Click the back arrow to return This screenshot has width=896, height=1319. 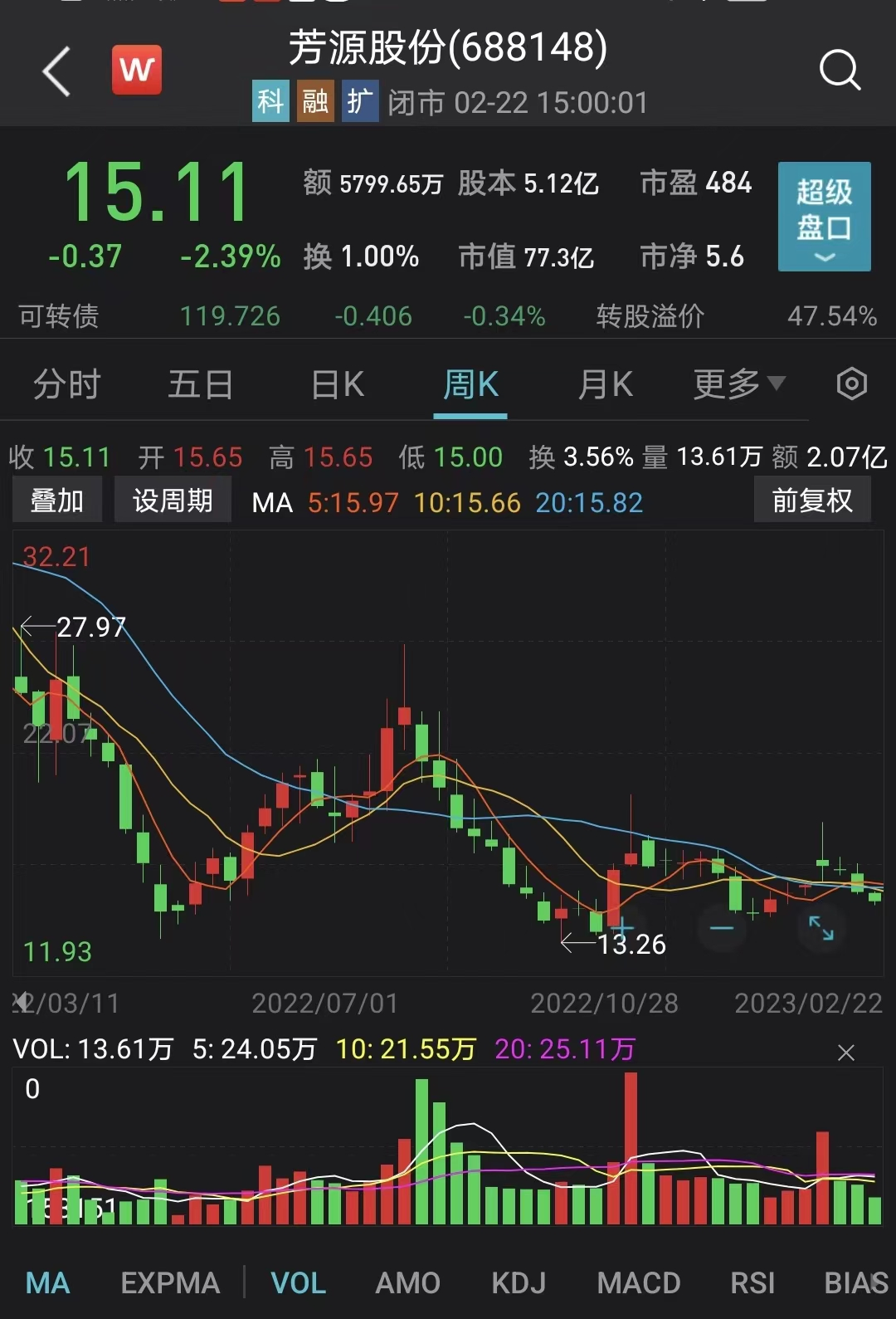[x=55, y=72]
